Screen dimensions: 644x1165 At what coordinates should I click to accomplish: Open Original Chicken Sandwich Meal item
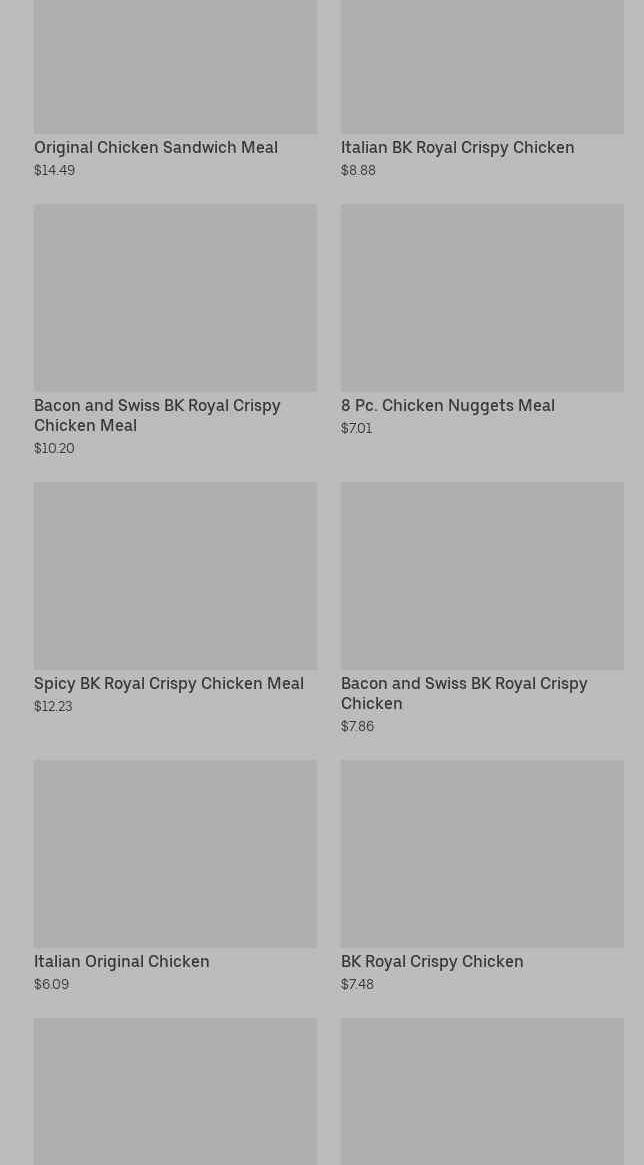175,89
